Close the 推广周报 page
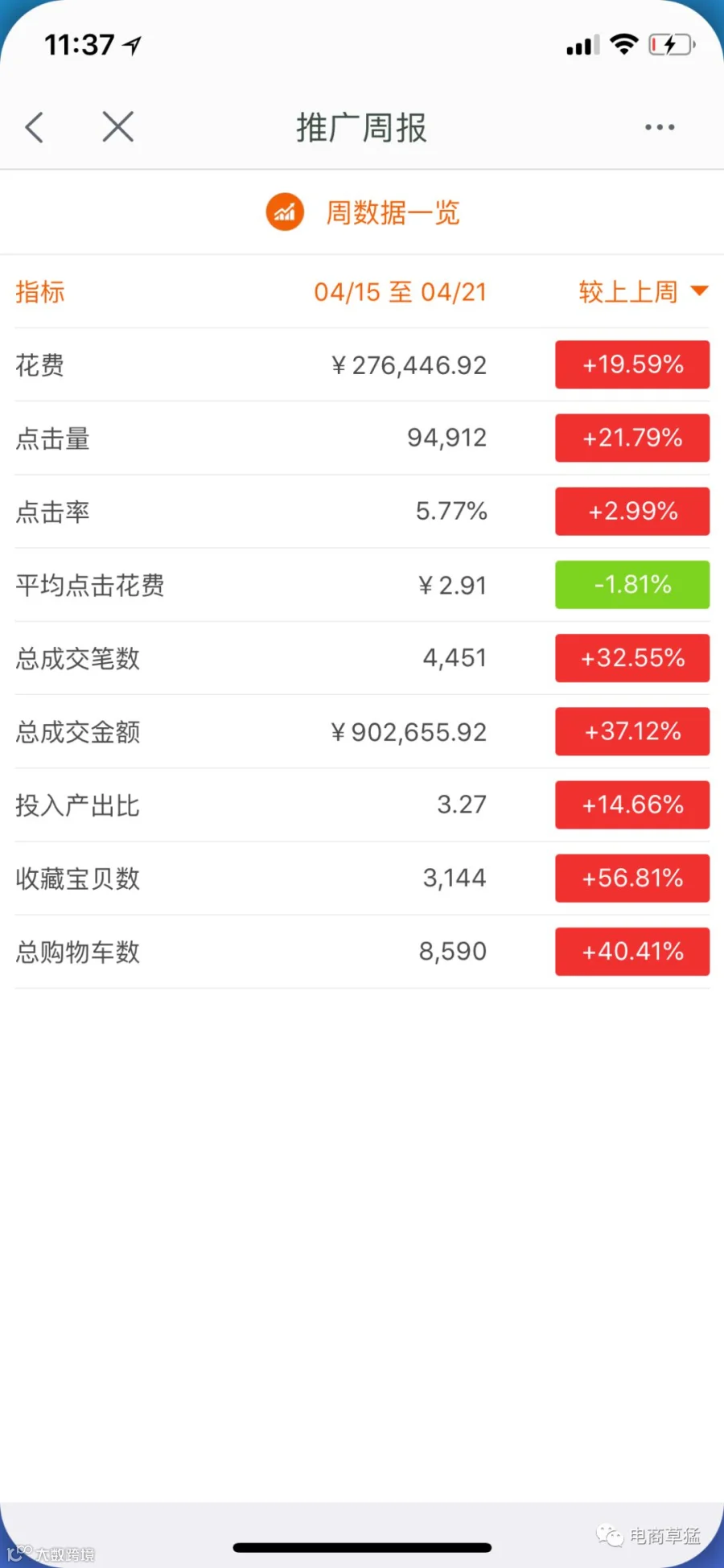 (x=118, y=127)
